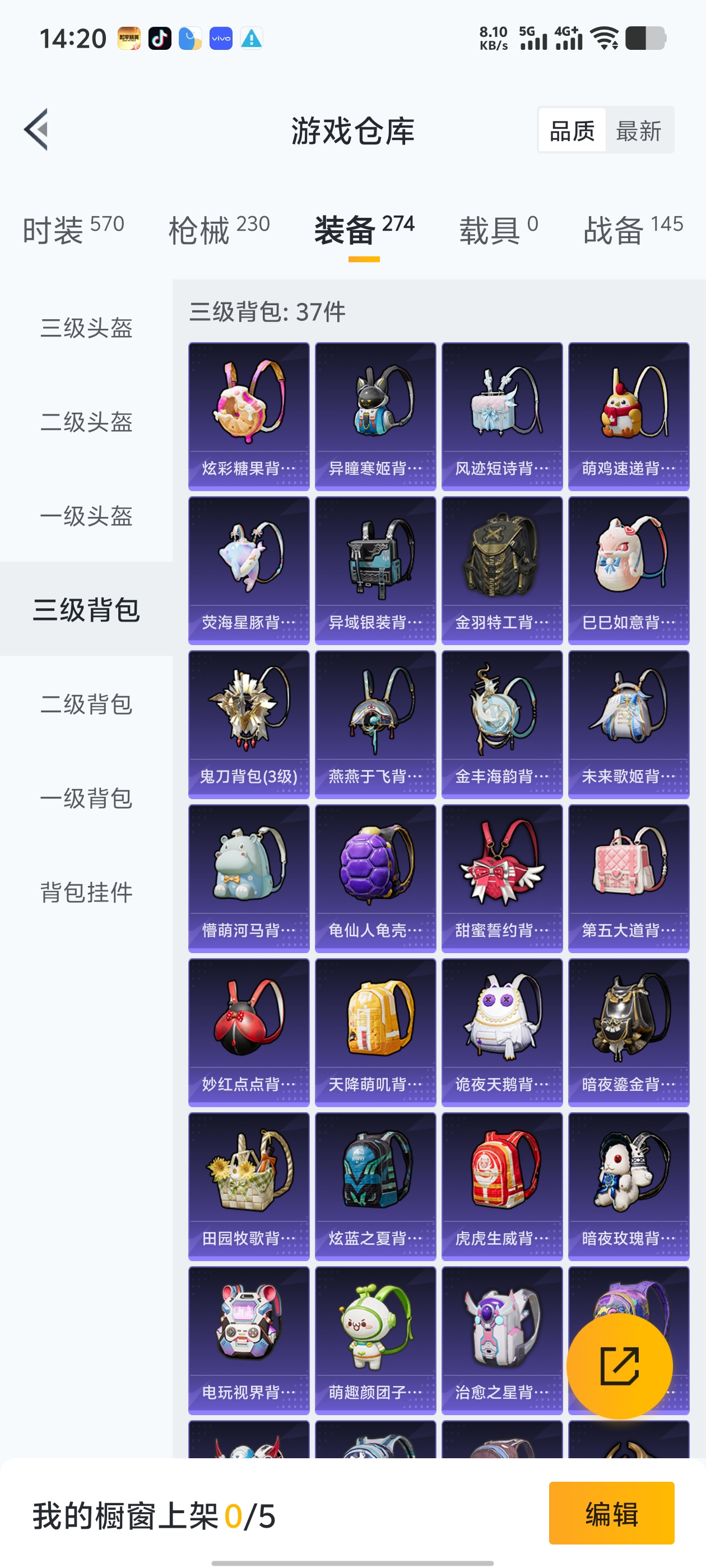Select 二级头盔 category

(x=85, y=422)
